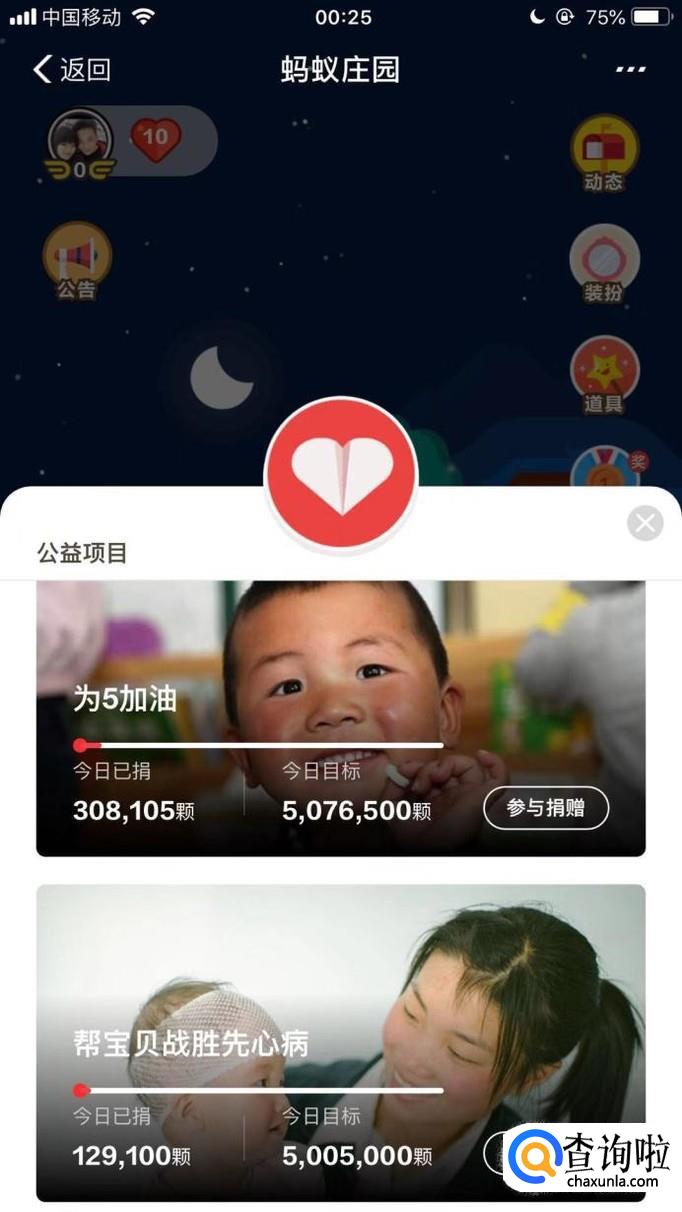Open the profile avatar badge
This screenshot has height=1212, width=682.
pyautogui.click(x=80, y=142)
